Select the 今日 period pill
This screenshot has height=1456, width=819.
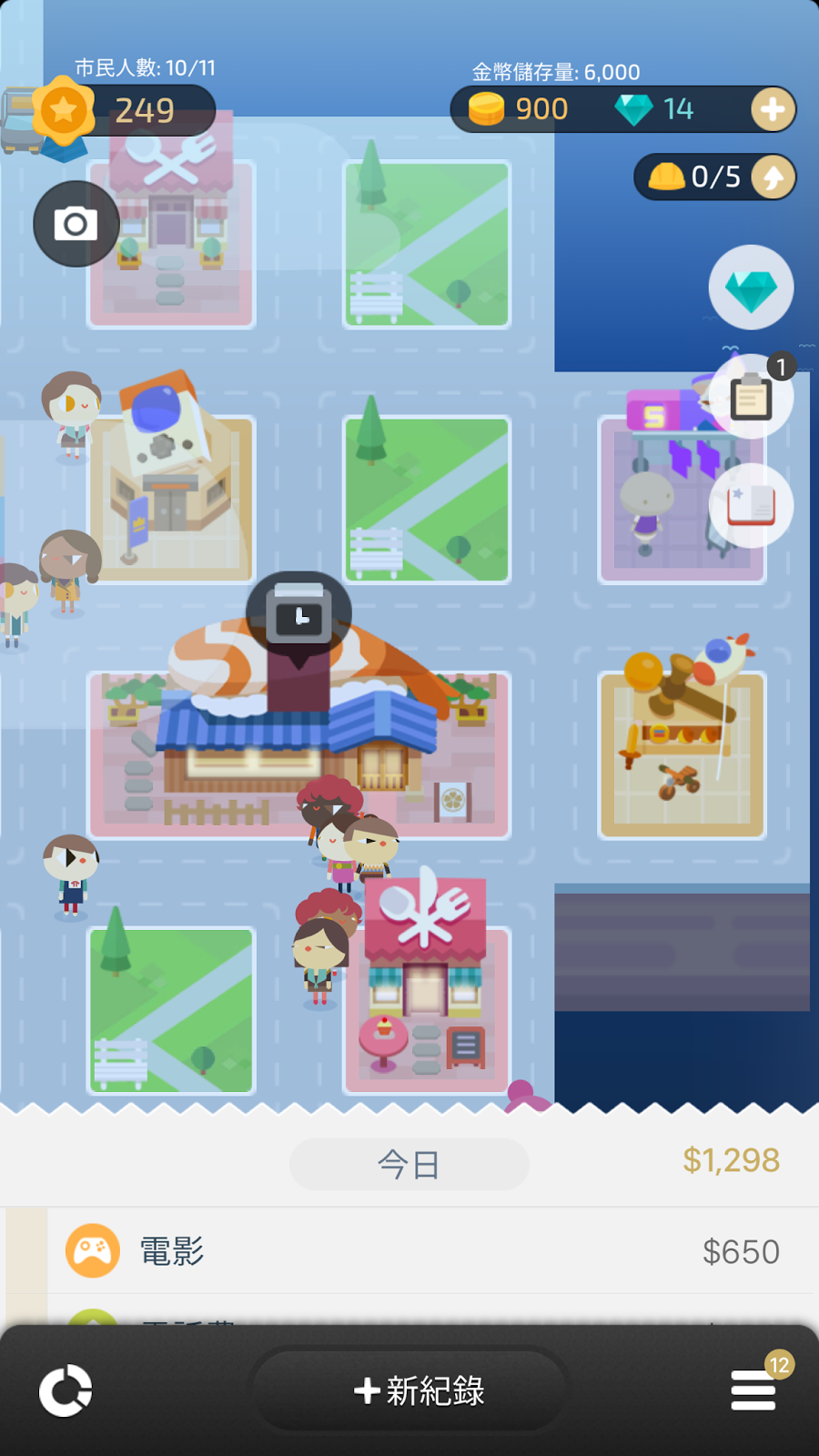tap(409, 1164)
